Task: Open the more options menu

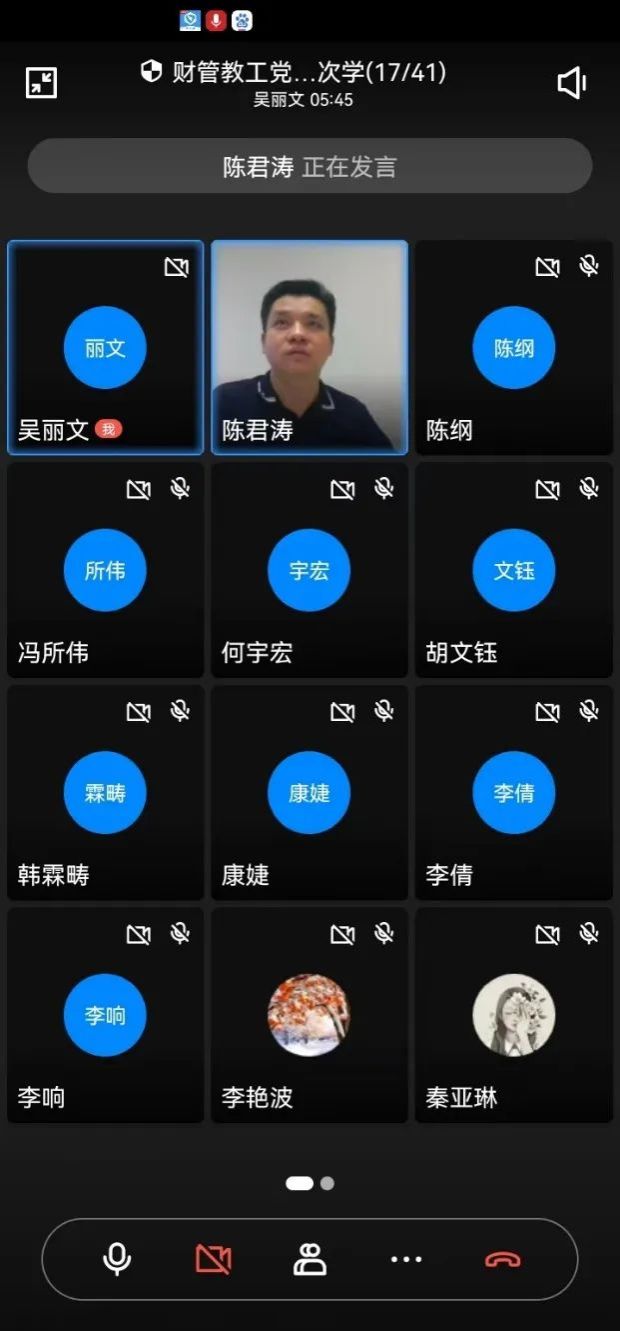Action: (406, 1259)
